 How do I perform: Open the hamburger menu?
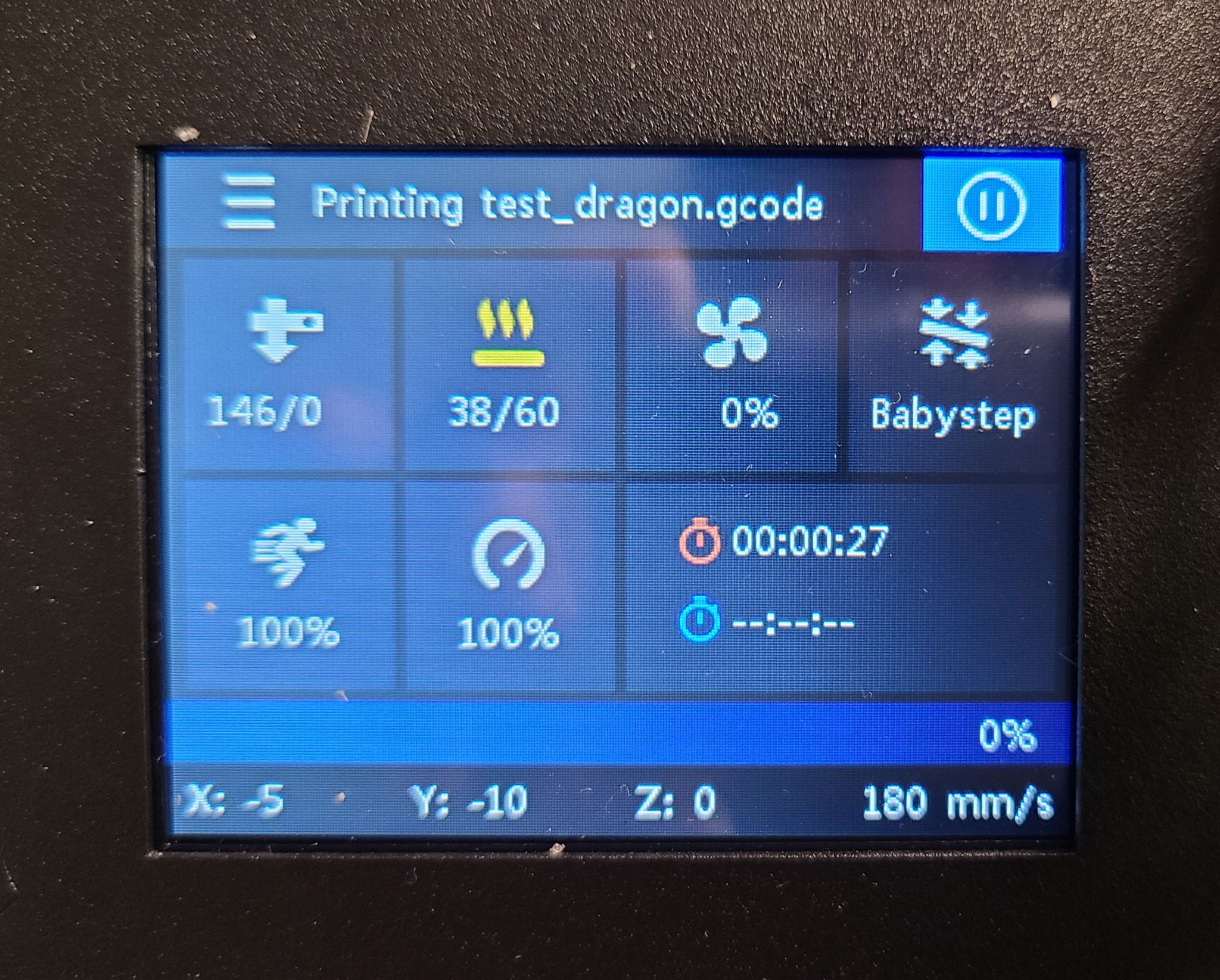(x=250, y=201)
